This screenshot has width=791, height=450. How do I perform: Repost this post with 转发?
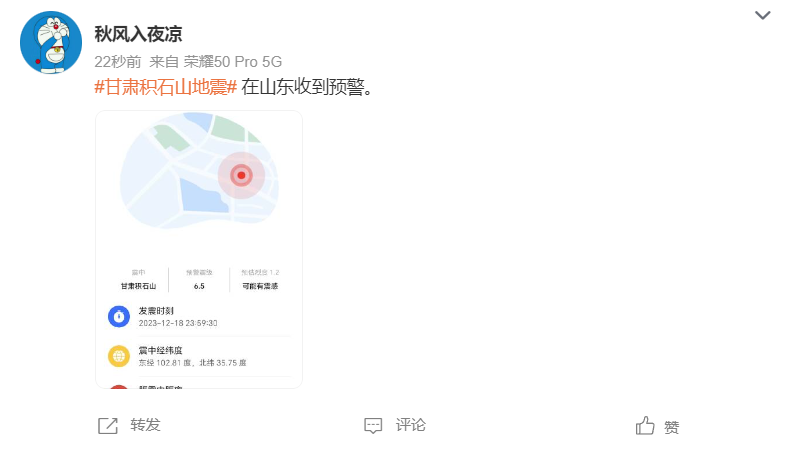point(129,425)
